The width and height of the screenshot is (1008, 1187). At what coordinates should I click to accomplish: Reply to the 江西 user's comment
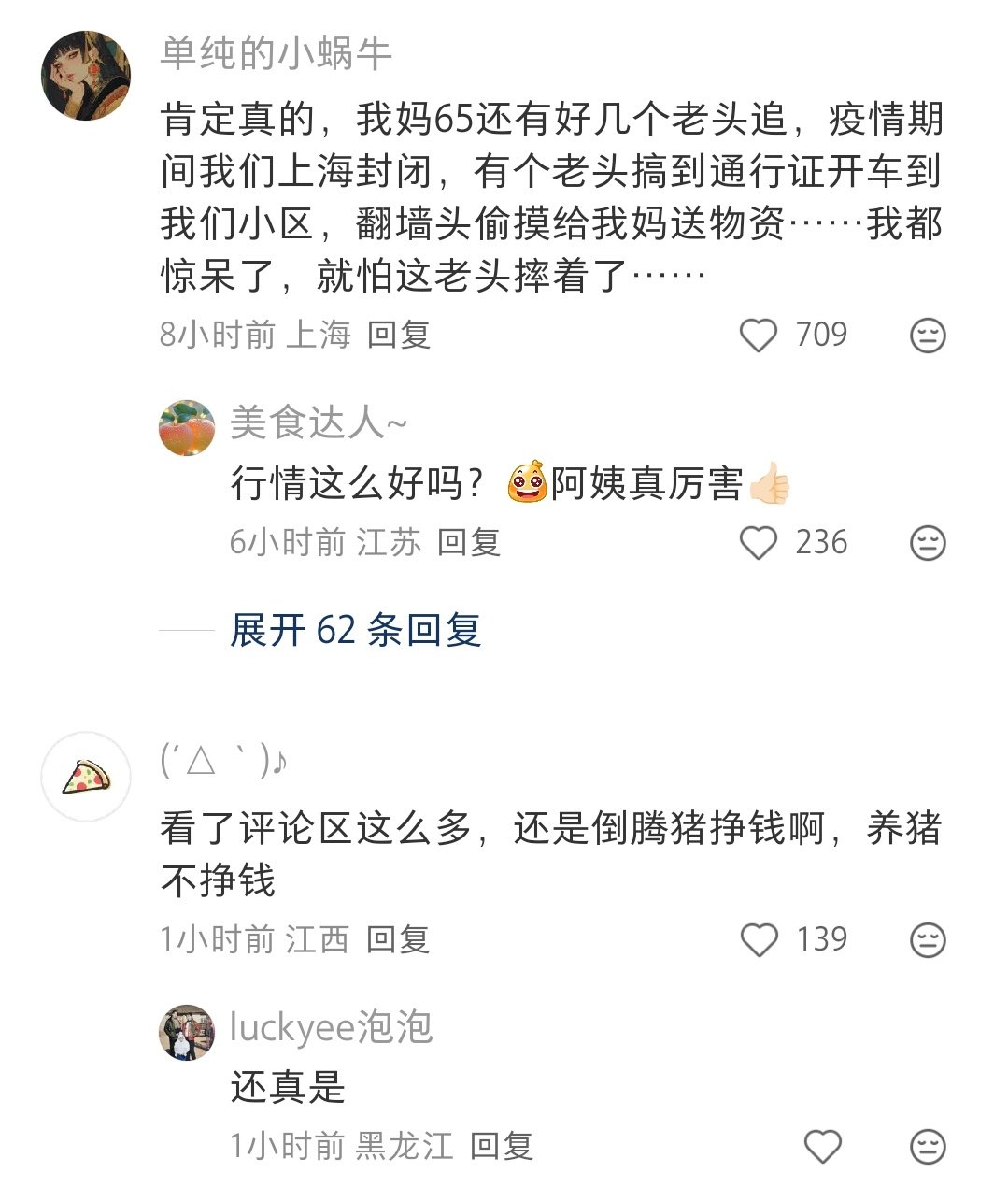[398, 939]
